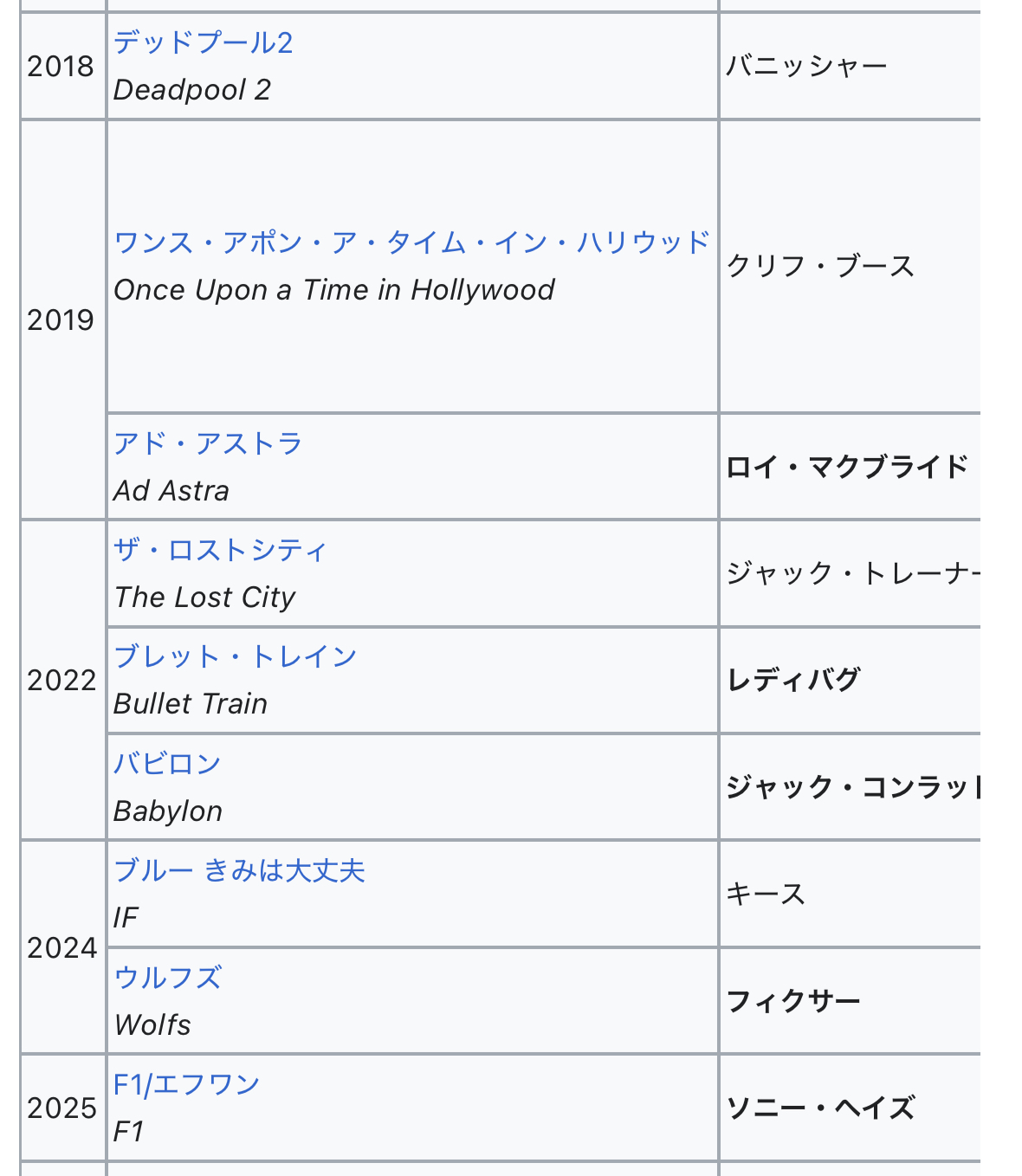The height and width of the screenshot is (1176, 1022).
Task: Follow the ブルー きみは大丈夫 link
Action: click(x=239, y=870)
